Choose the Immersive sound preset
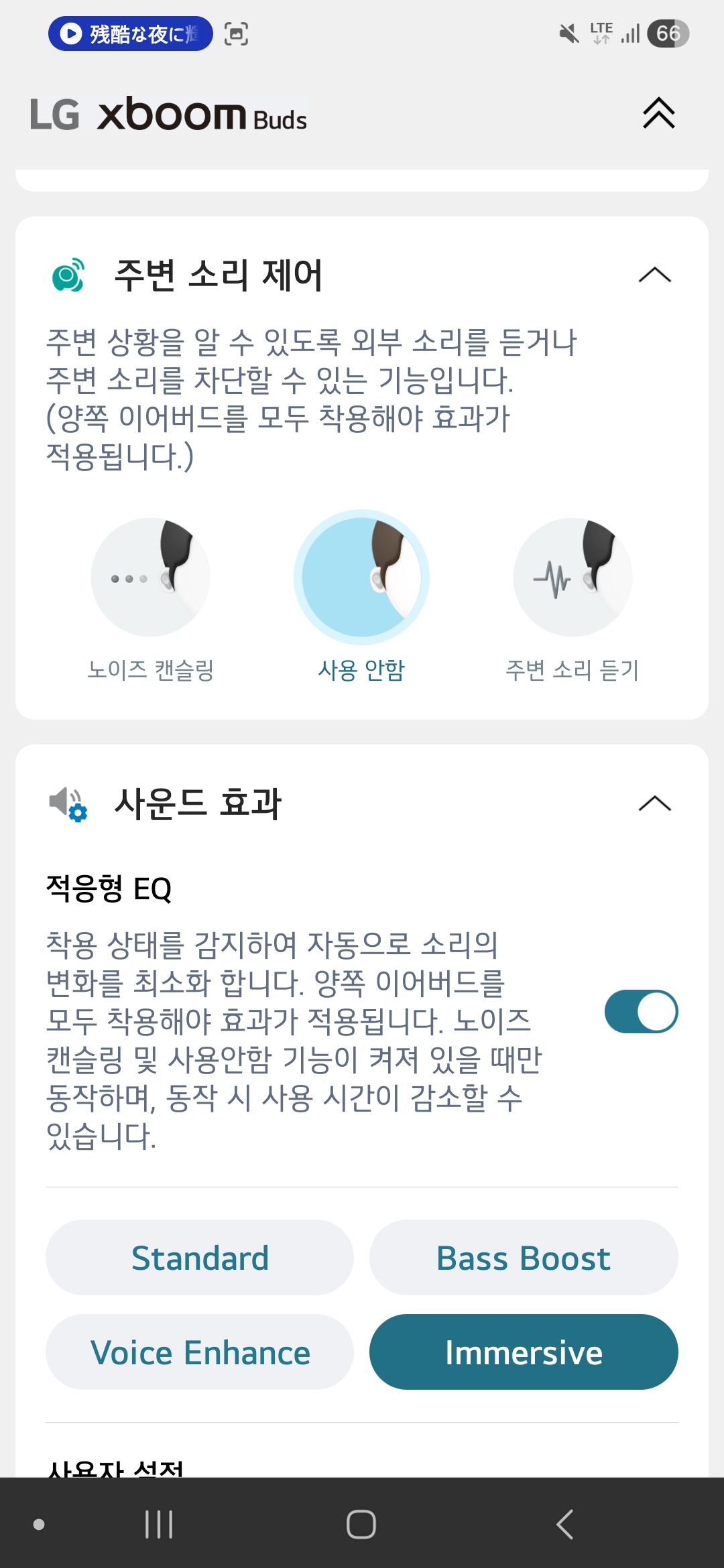724x1568 pixels. click(524, 1352)
